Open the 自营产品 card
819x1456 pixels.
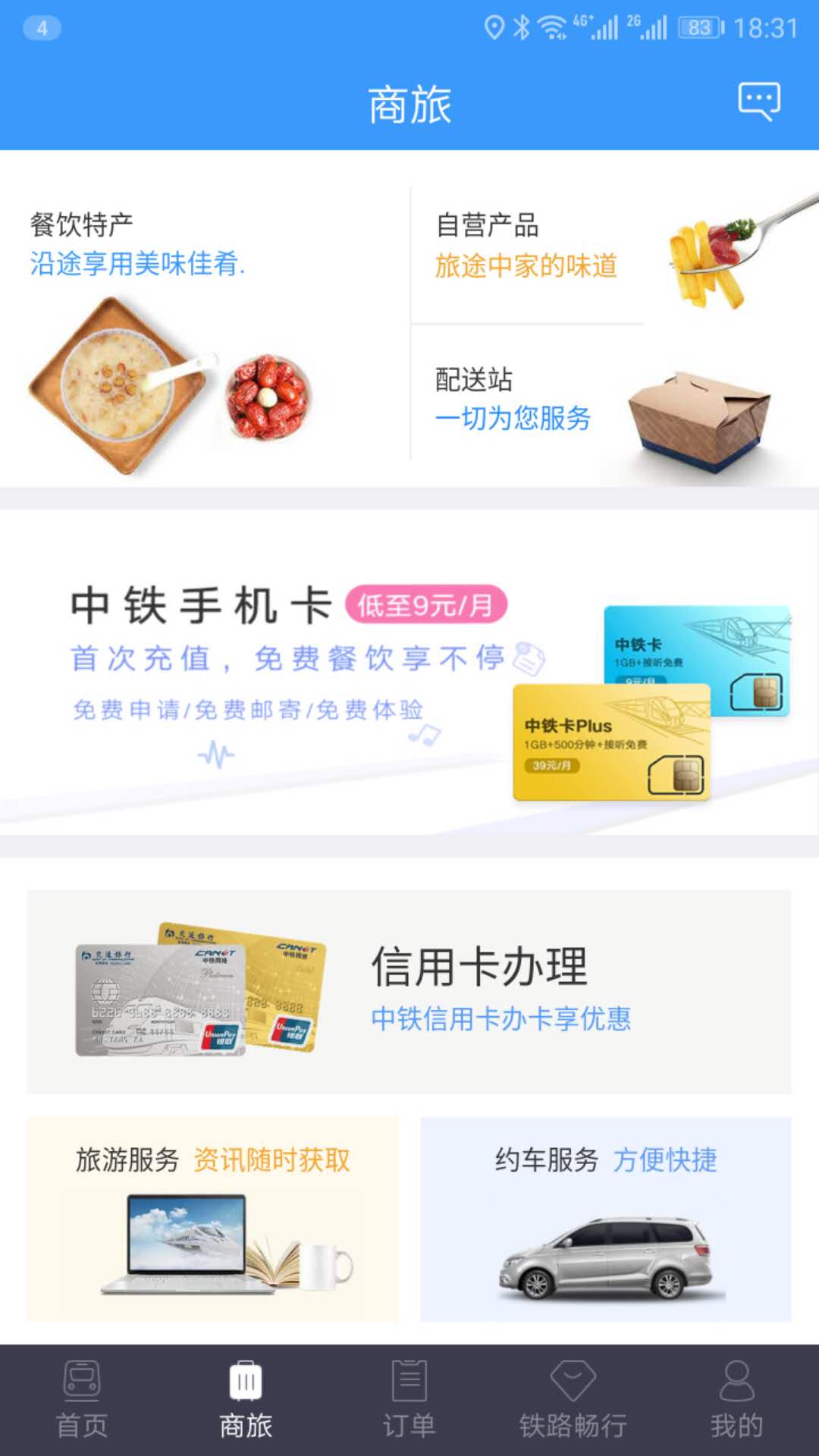[x=614, y=250]
